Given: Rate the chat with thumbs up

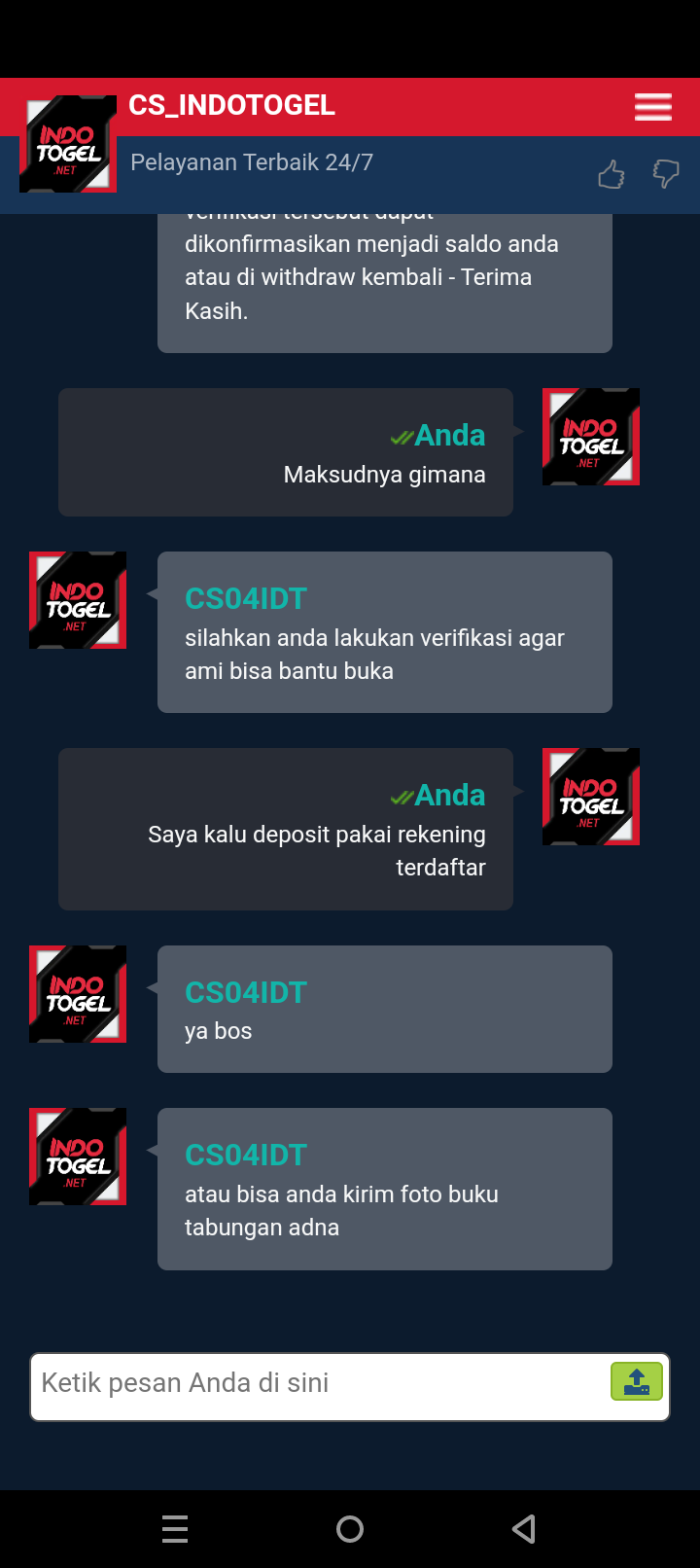Looking at the screenshot, I should [611, 175].
